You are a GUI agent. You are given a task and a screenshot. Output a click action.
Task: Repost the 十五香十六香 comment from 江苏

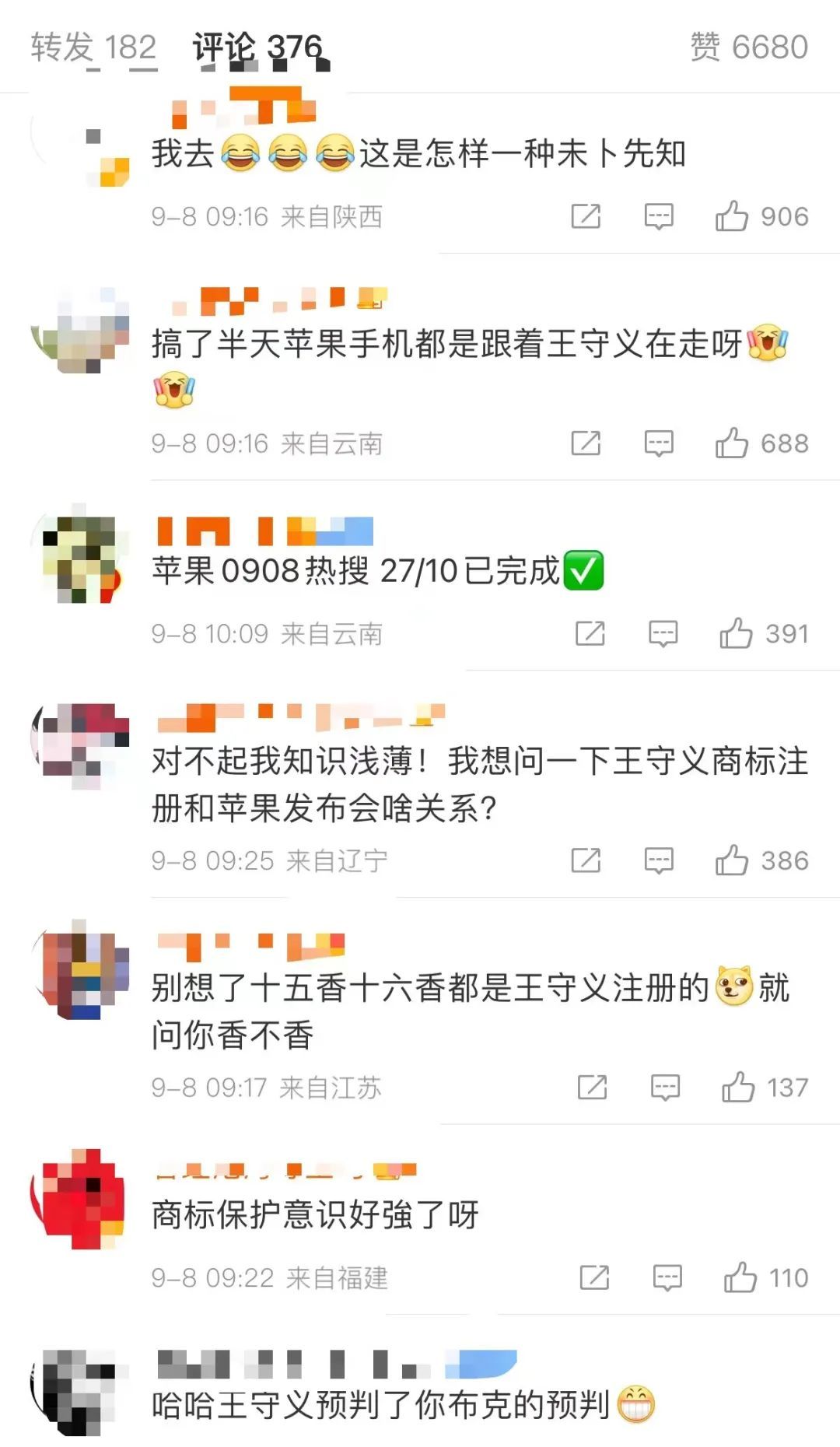[592, 1088]
